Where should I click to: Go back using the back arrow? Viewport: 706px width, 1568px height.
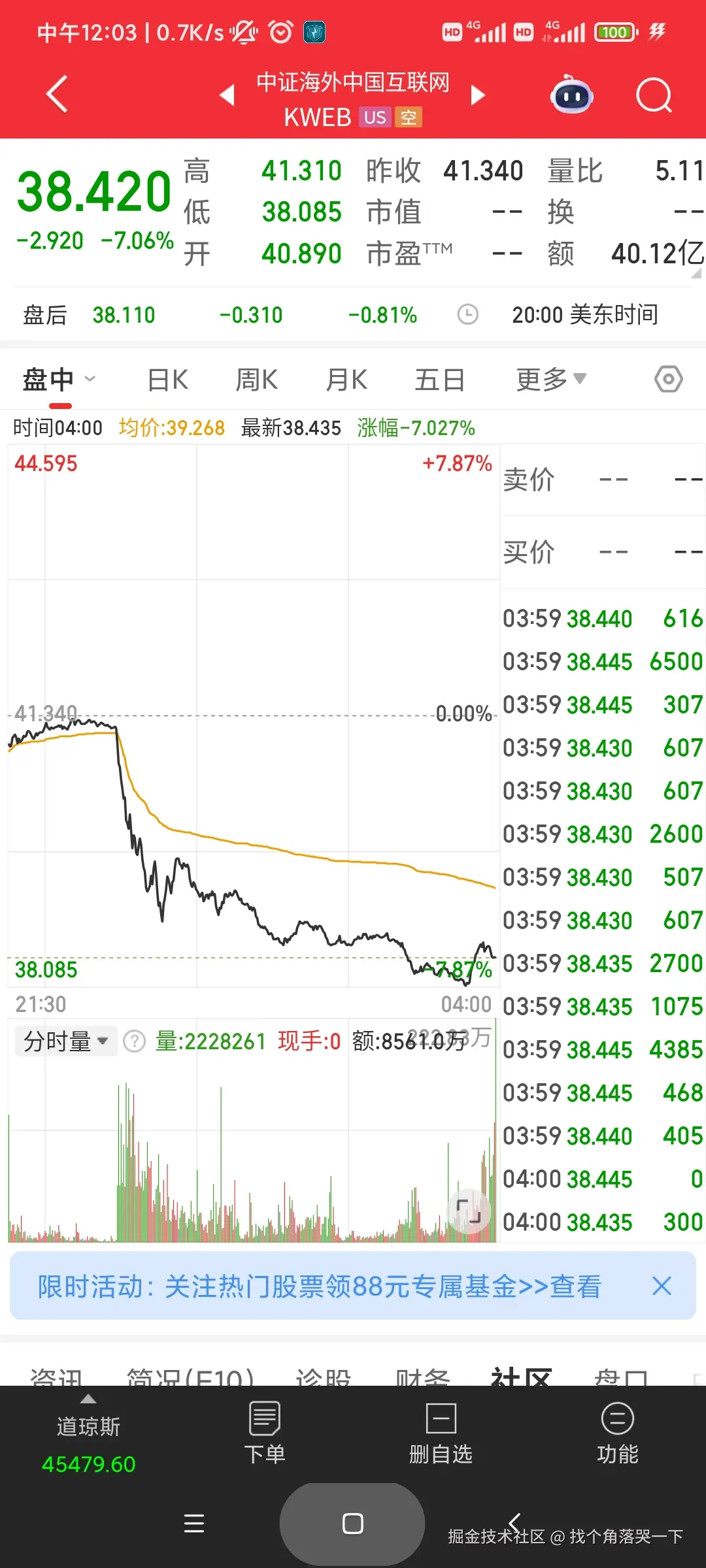(56, 93)
